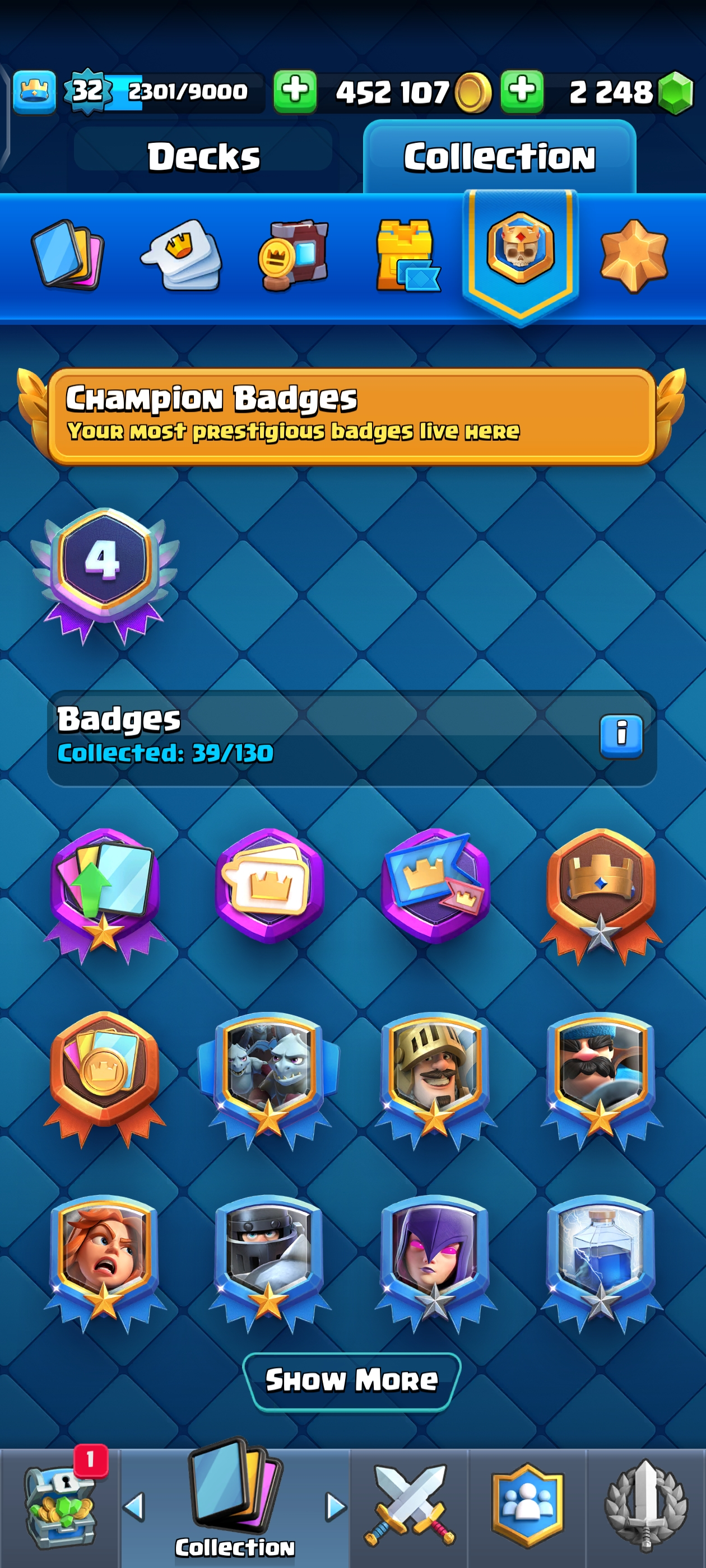
Task: Go to the battle crossed-swords tab
Action: pos(408,1507)
